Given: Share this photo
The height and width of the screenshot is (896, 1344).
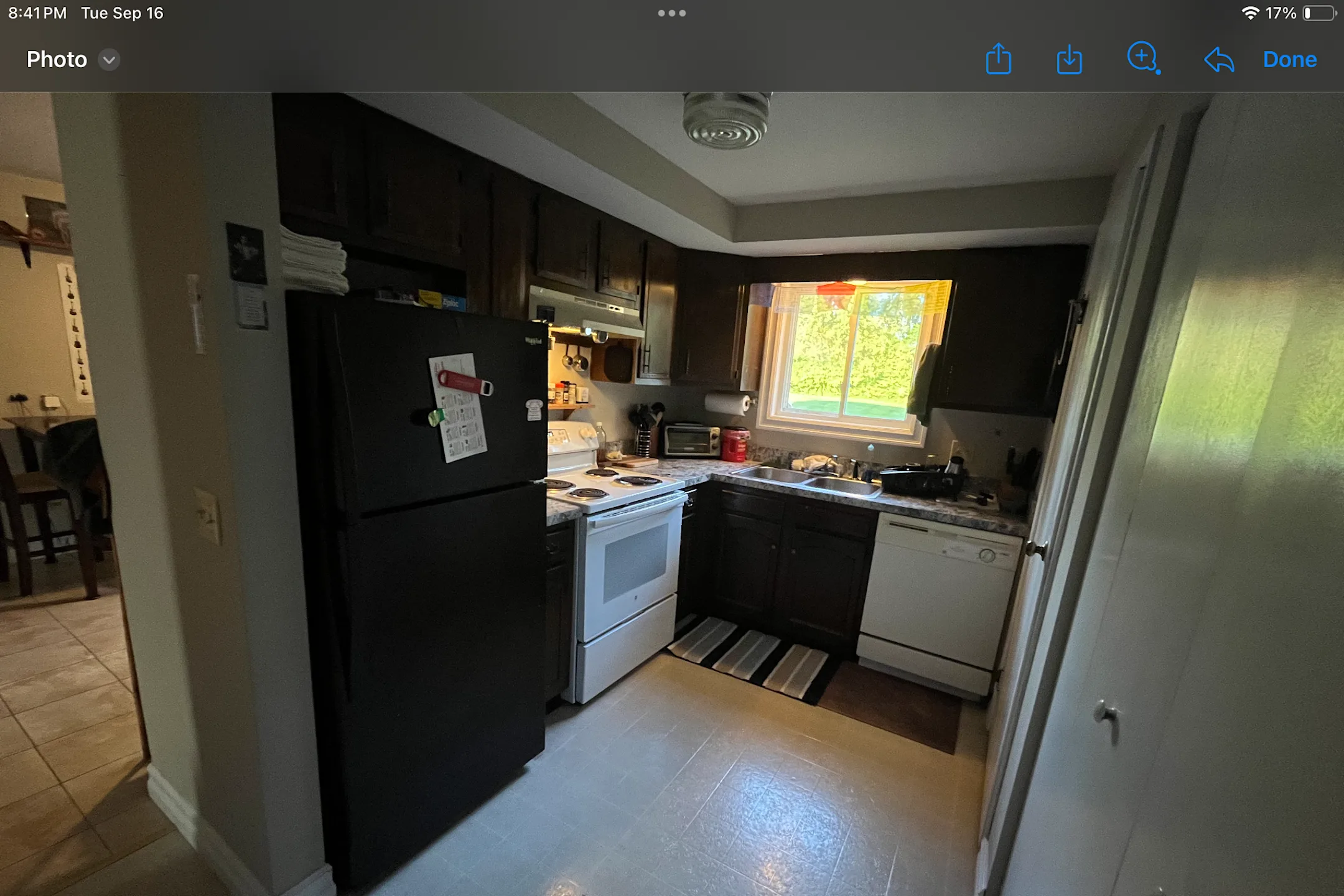Looking at the screenshot, I should 999,59.
